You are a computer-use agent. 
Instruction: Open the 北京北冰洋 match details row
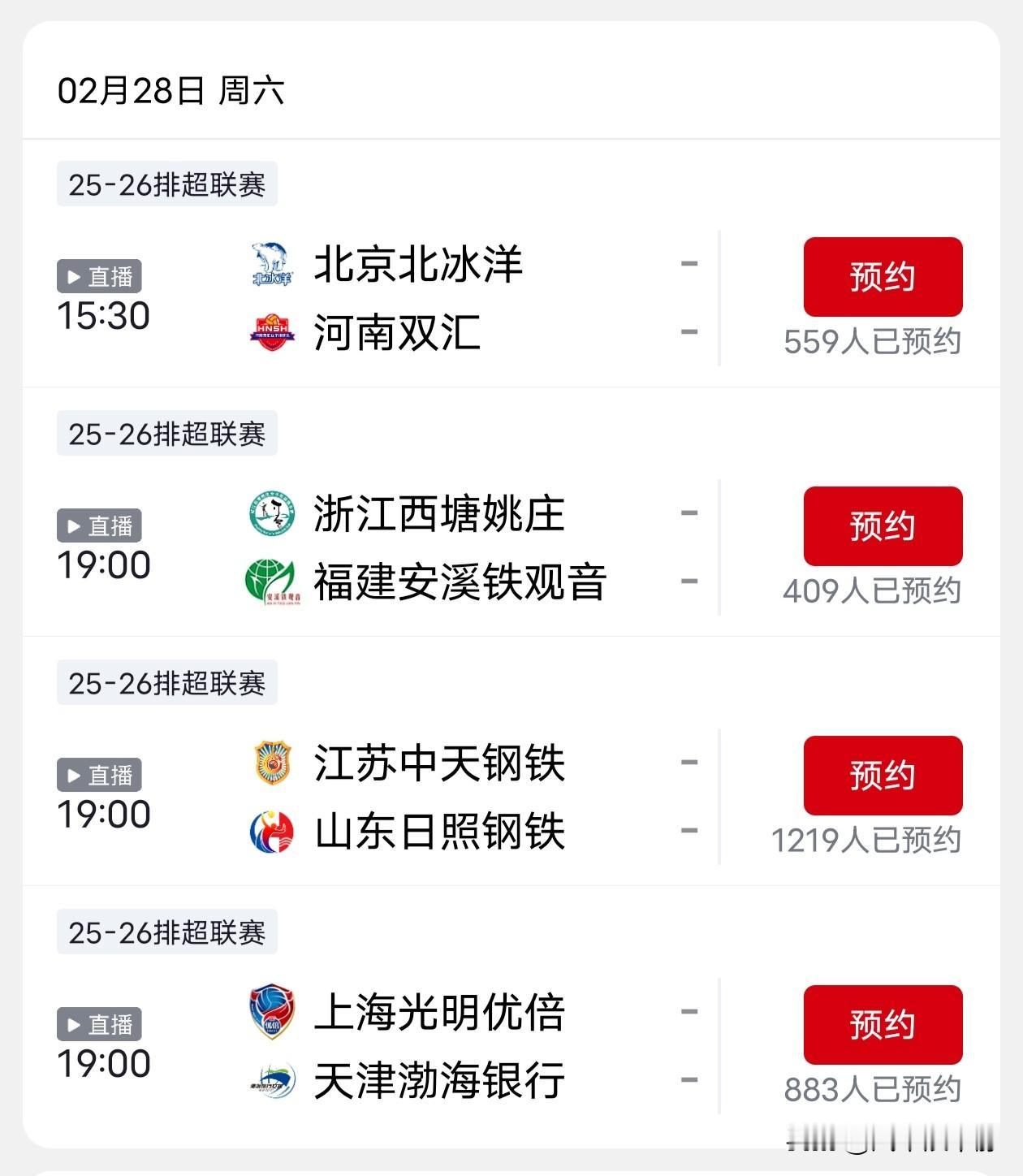pos(511,264)
